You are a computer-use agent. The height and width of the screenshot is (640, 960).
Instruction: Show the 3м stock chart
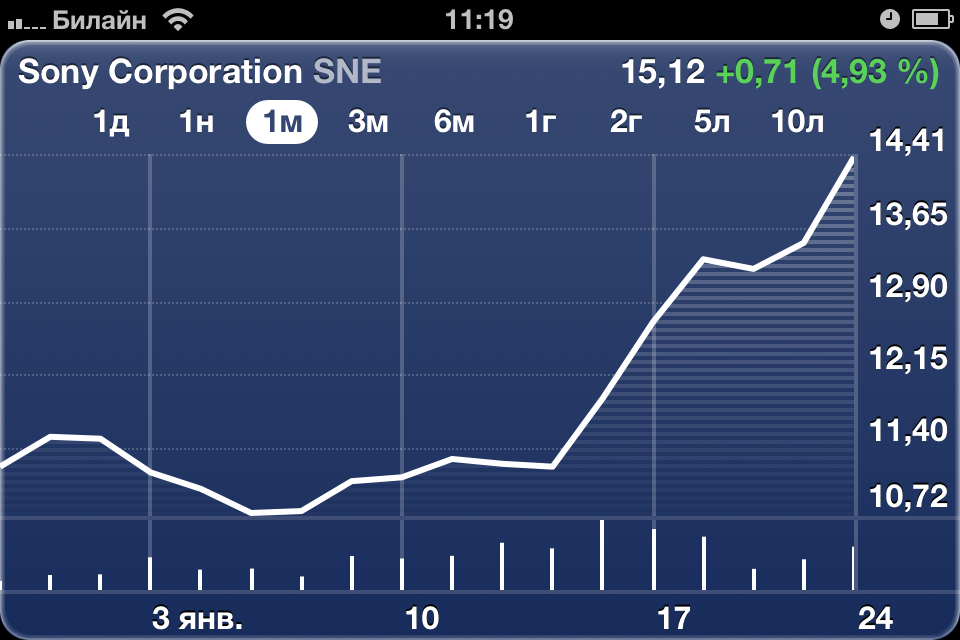(368, 123)
